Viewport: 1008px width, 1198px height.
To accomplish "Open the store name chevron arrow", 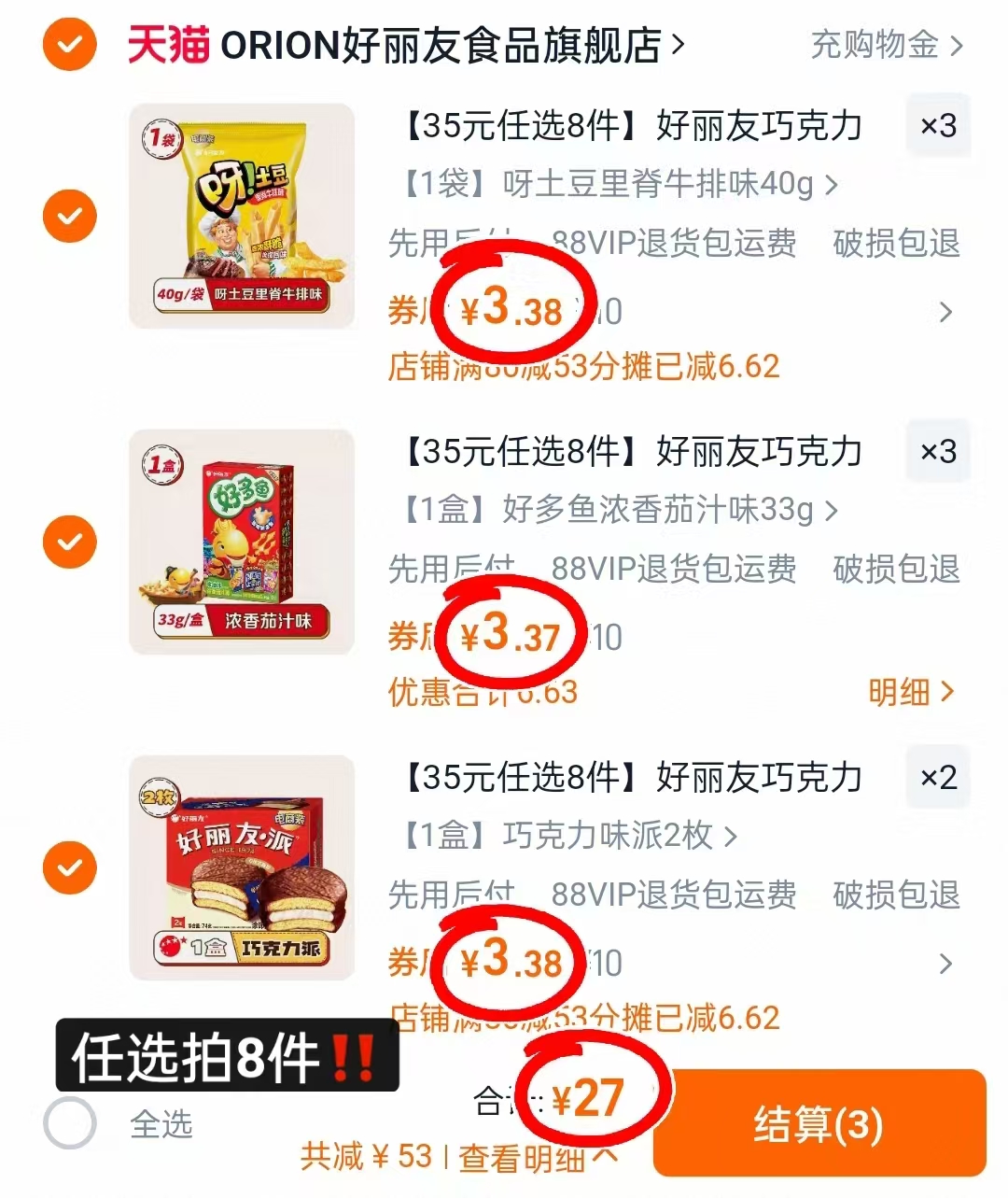I will pyautogui.click(x=677, y=44).
